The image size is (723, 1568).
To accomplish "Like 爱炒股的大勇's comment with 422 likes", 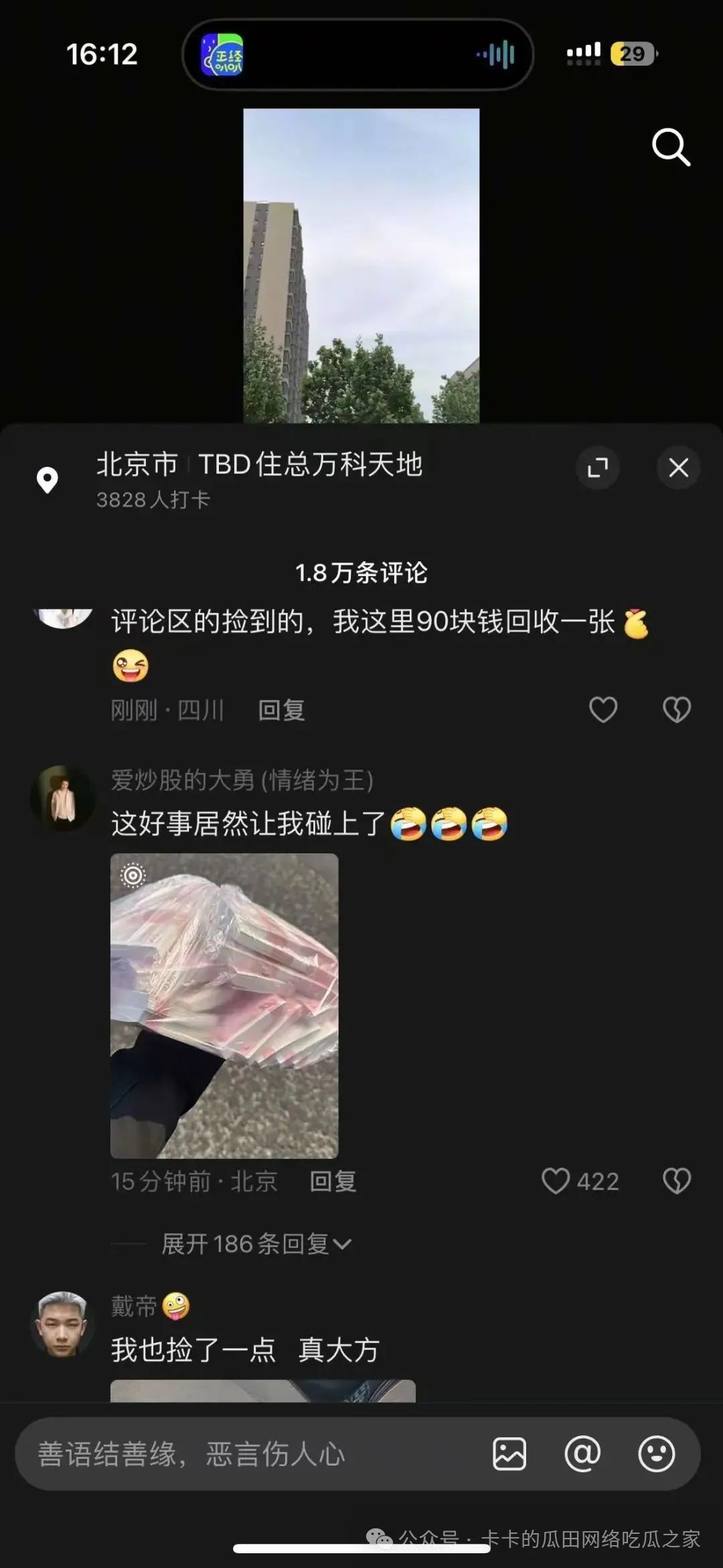I will (556, 1181).
